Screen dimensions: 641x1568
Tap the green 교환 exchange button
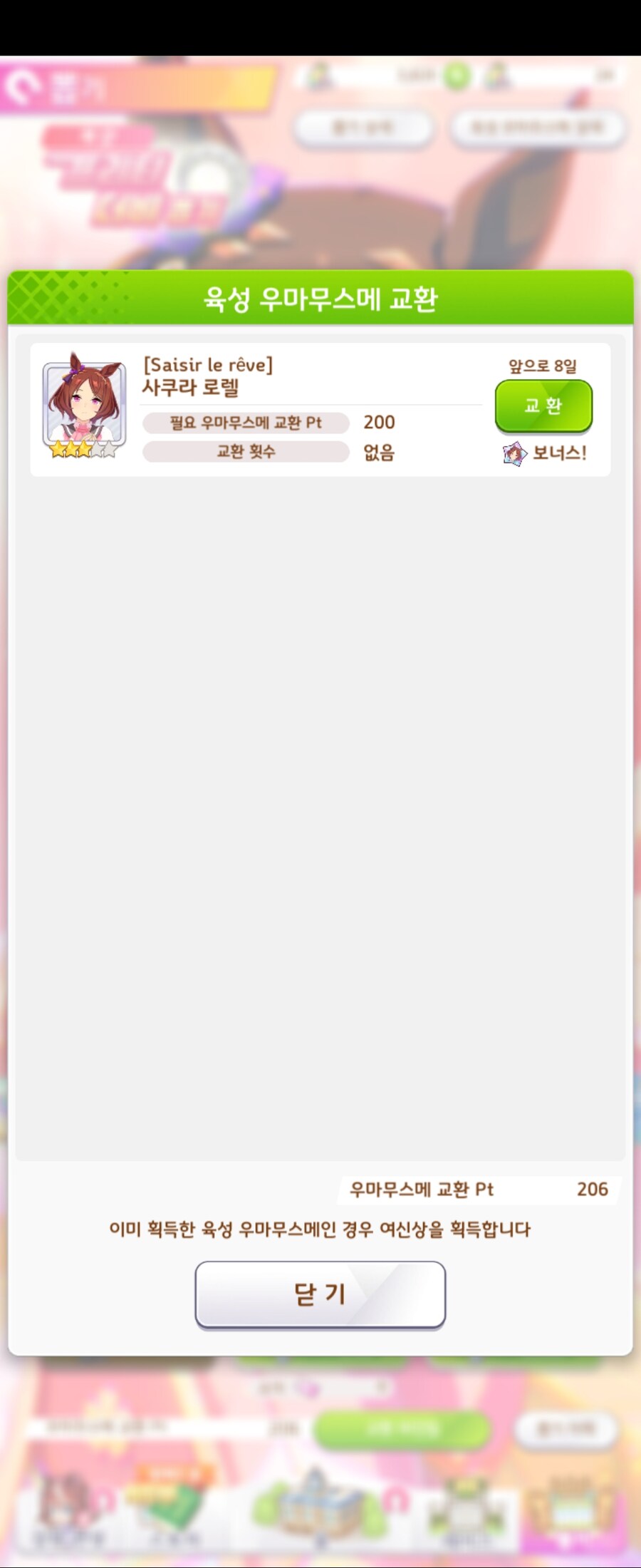pyautogui.click(x=543, y=406)
